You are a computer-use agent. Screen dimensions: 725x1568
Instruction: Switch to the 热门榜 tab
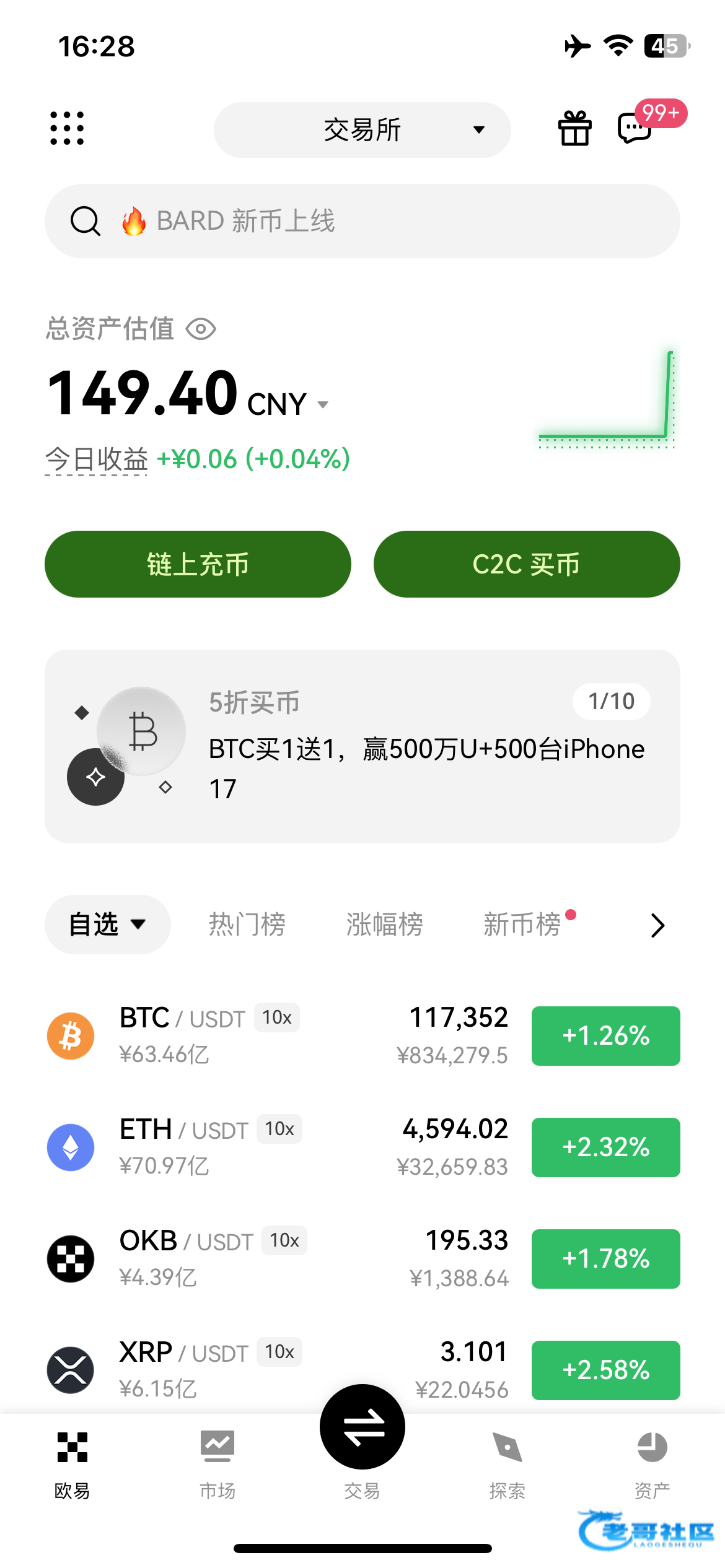247,925
